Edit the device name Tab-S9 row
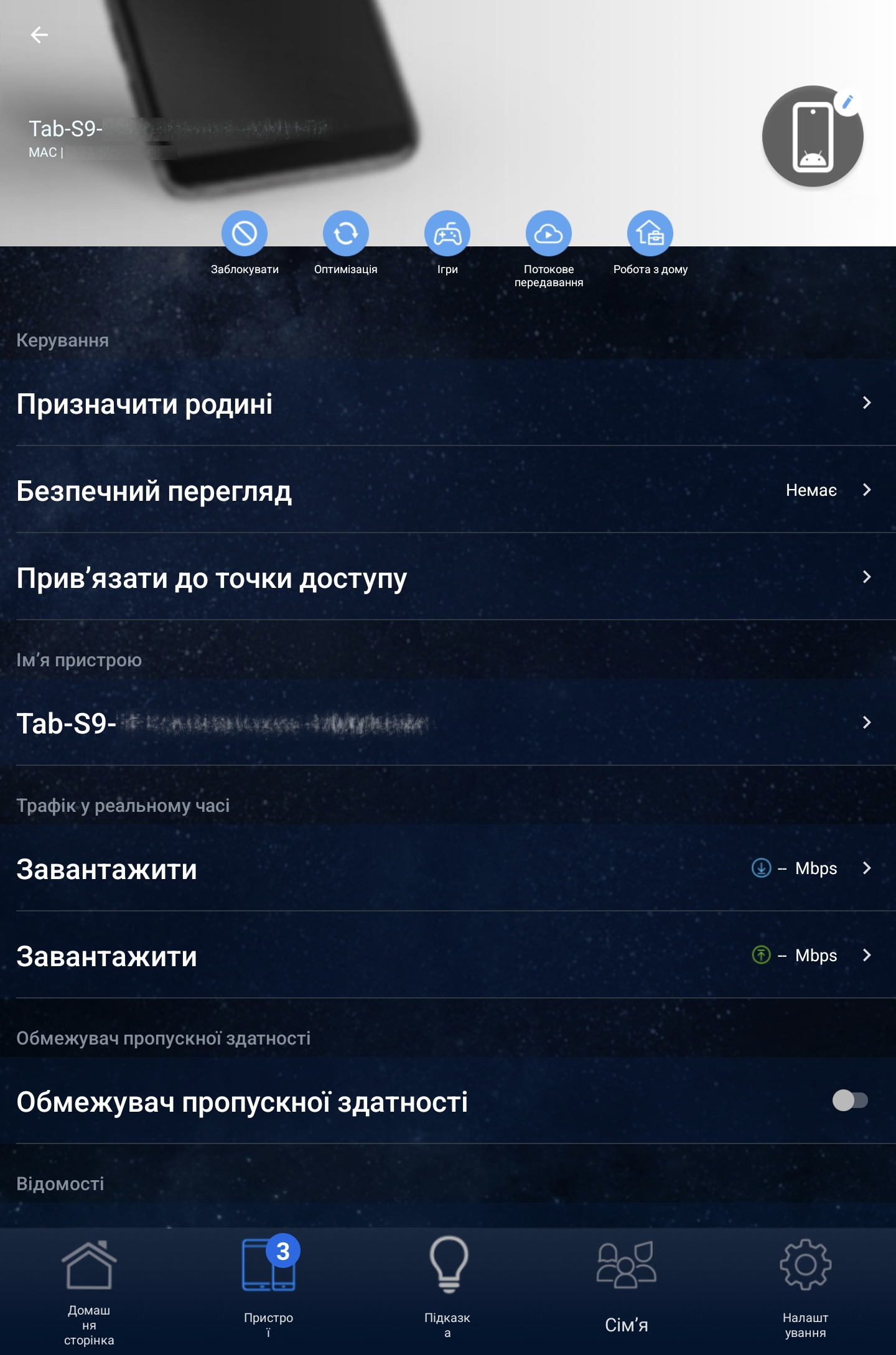The image size is (896, 1355). (448, 723)
